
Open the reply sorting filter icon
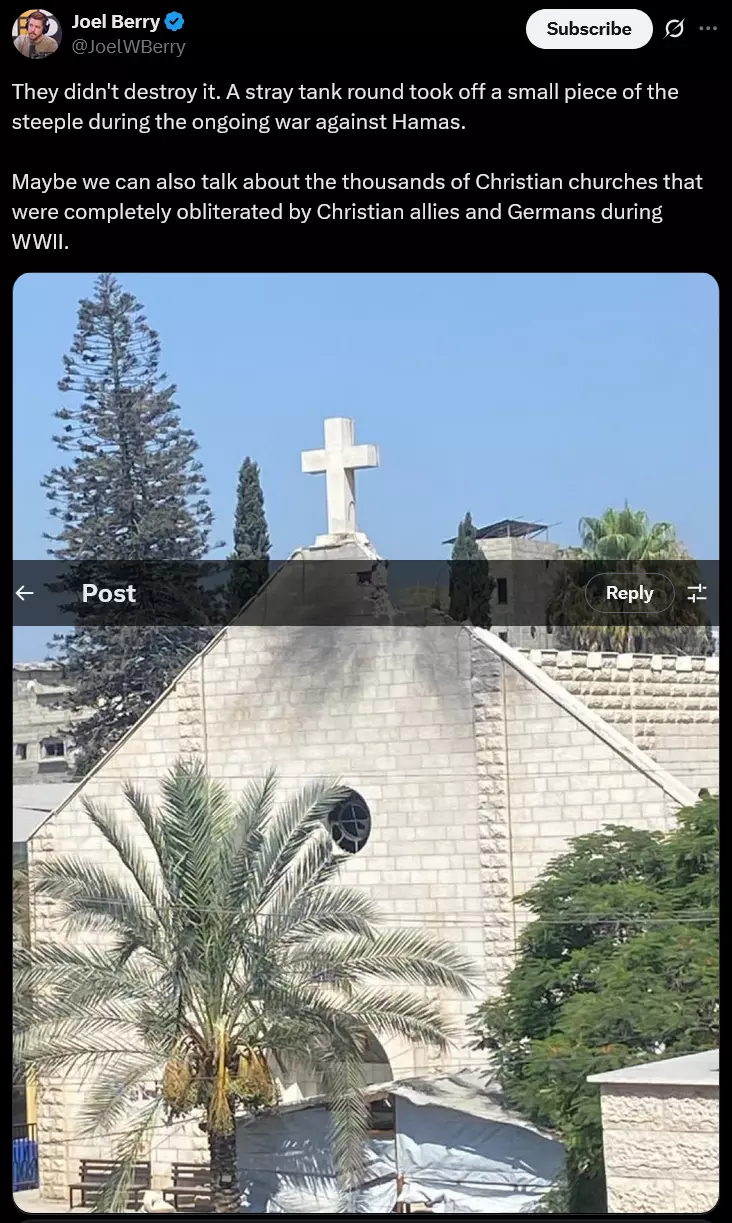[x=697, y=593]
